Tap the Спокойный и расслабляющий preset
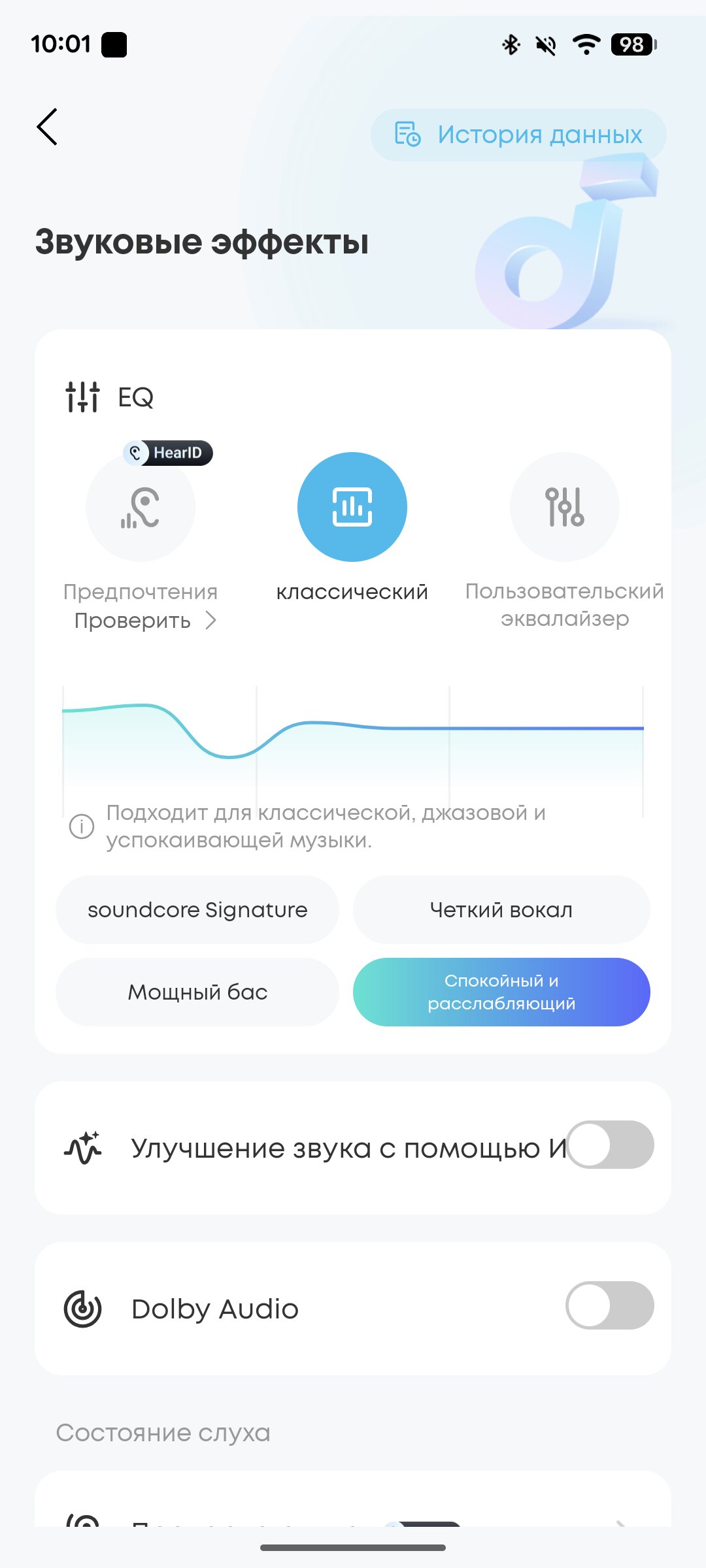This screenshot has height=1568, width=706. click(x=501, y=992)
